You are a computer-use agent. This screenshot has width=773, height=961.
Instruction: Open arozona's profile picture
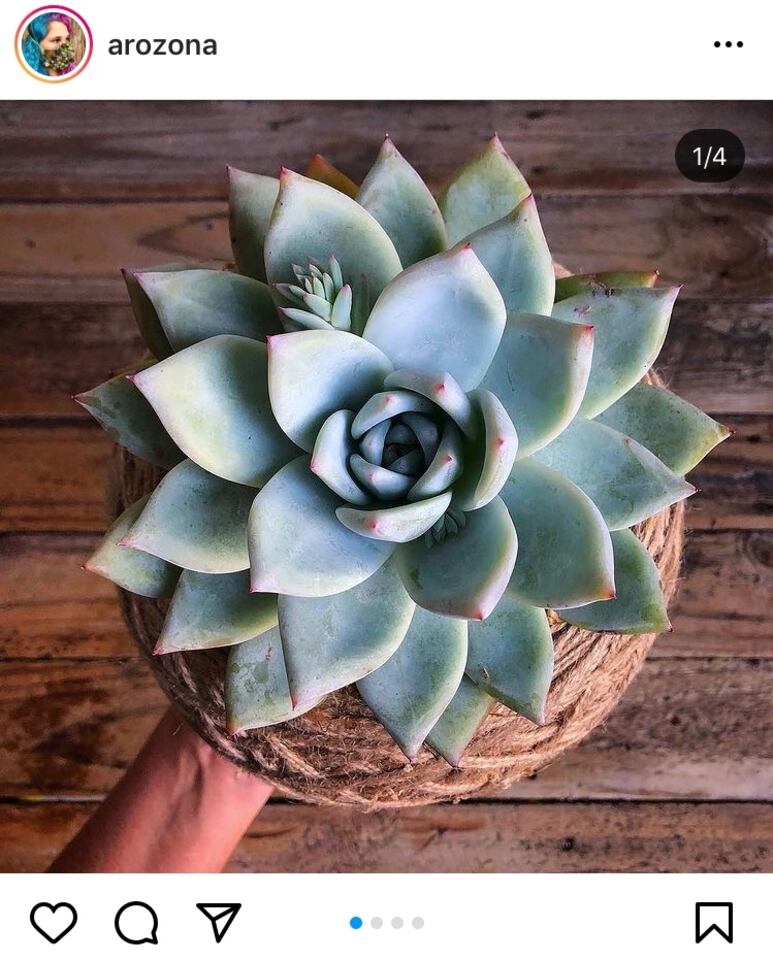[x=53, y=45]
